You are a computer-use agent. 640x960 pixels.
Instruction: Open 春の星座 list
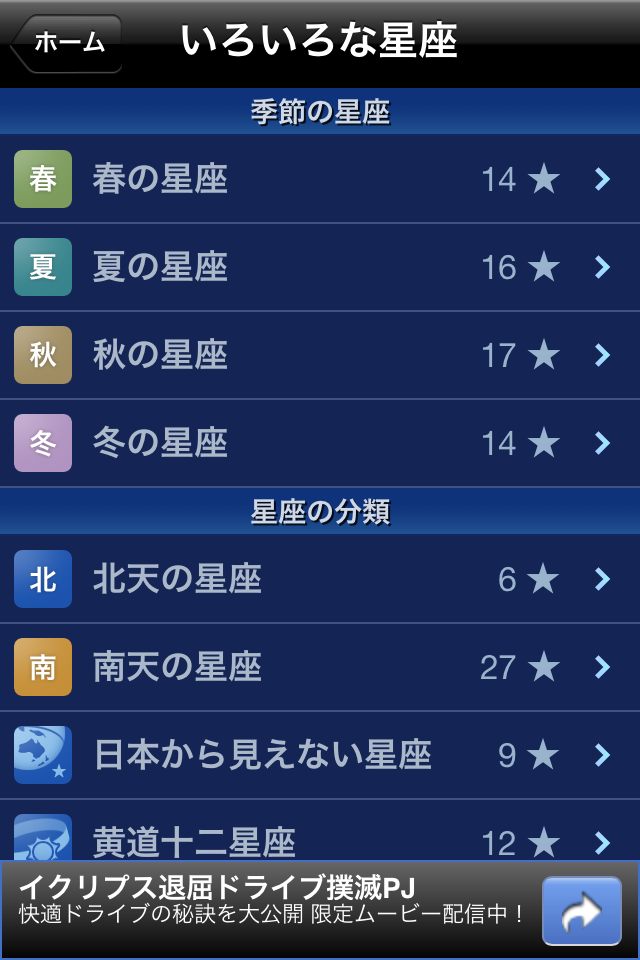point(320,179)
